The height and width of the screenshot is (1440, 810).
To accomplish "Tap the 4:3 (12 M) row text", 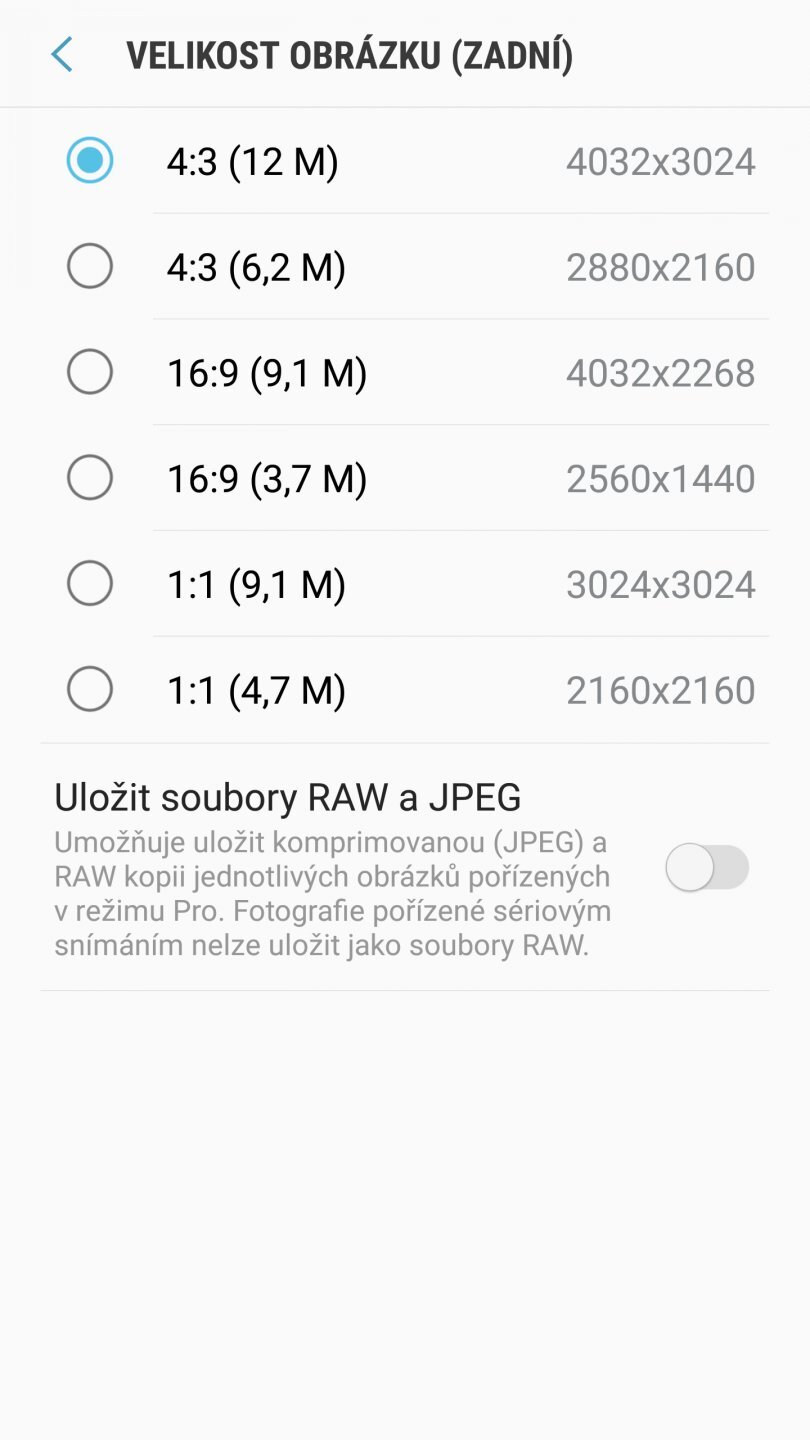I will click(x=250, y=160).
